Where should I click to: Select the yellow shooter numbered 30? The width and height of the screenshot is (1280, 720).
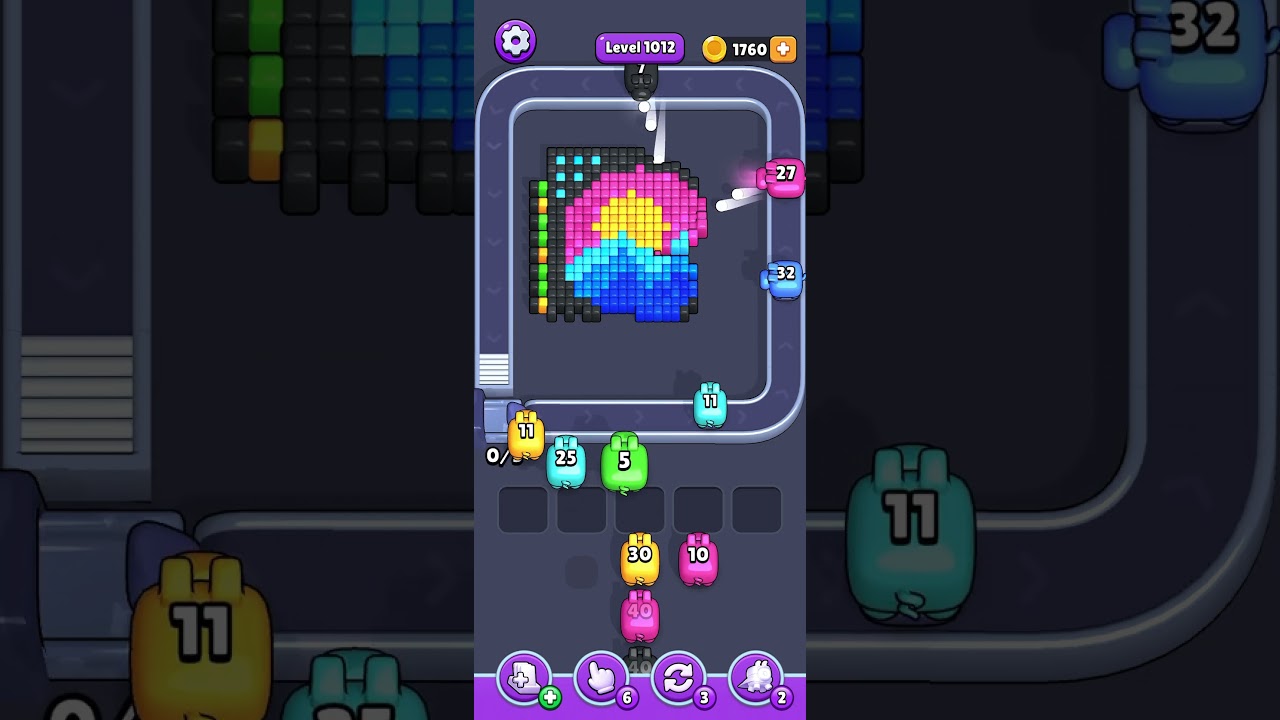point(640,560)
